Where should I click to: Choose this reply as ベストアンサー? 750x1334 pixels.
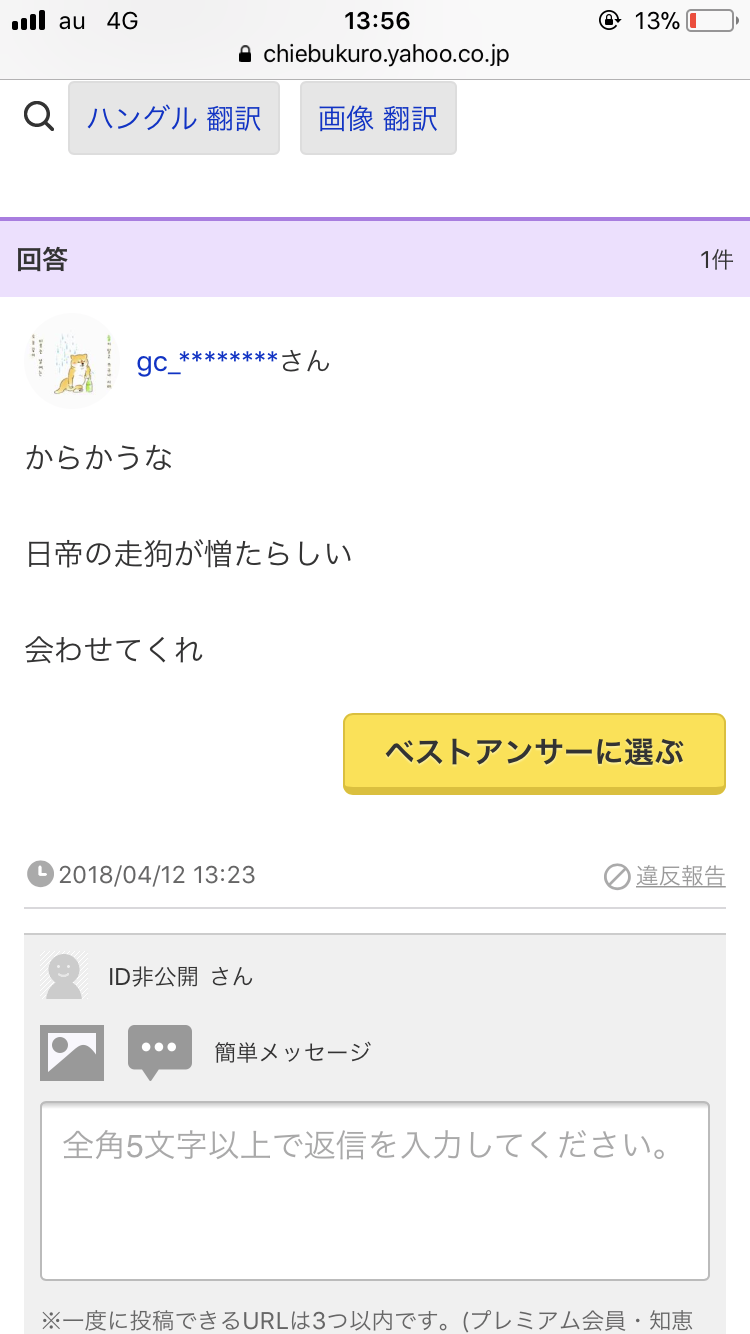[534, 753]
